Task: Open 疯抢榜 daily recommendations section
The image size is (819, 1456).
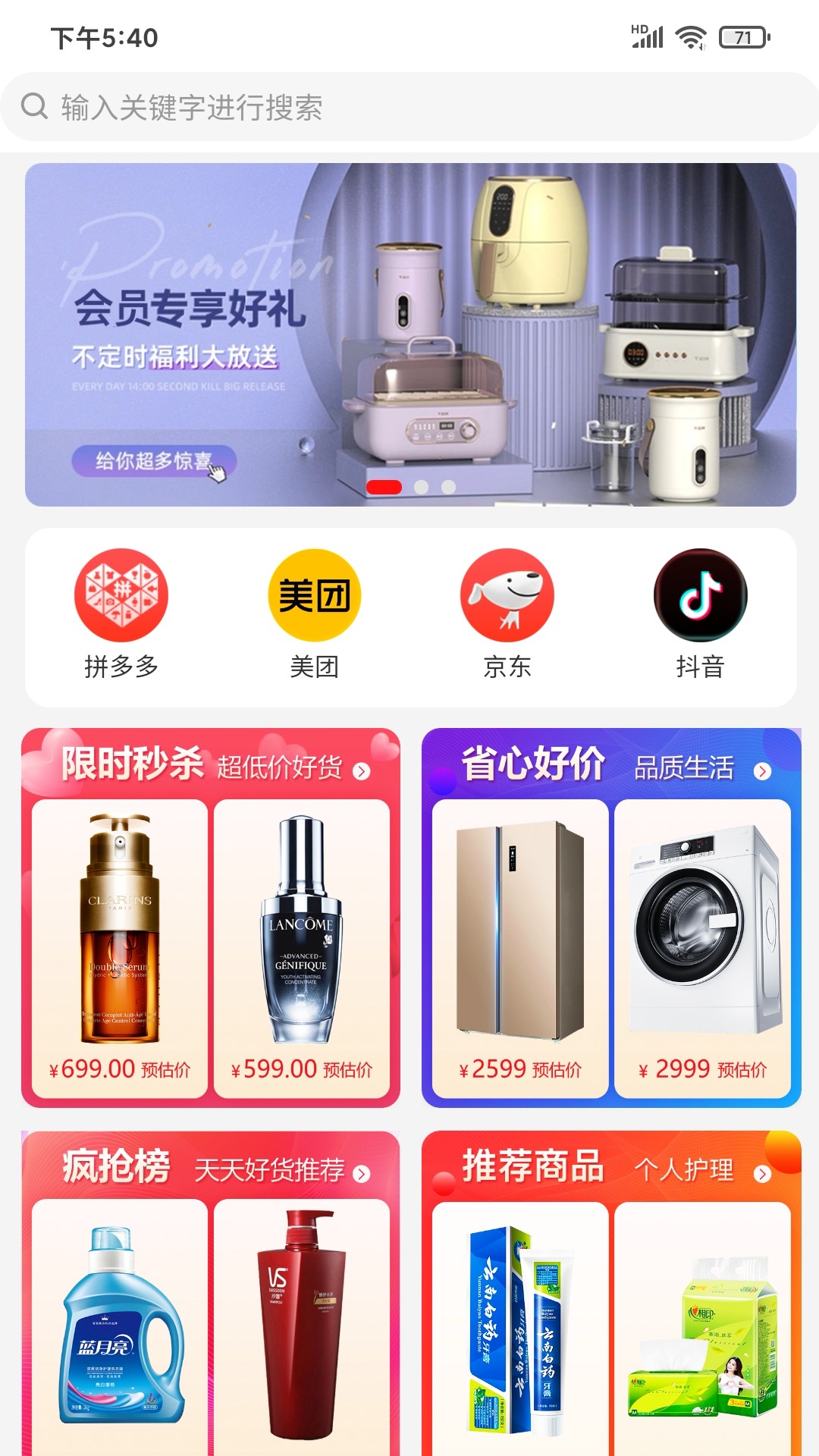Action: 212,1168
